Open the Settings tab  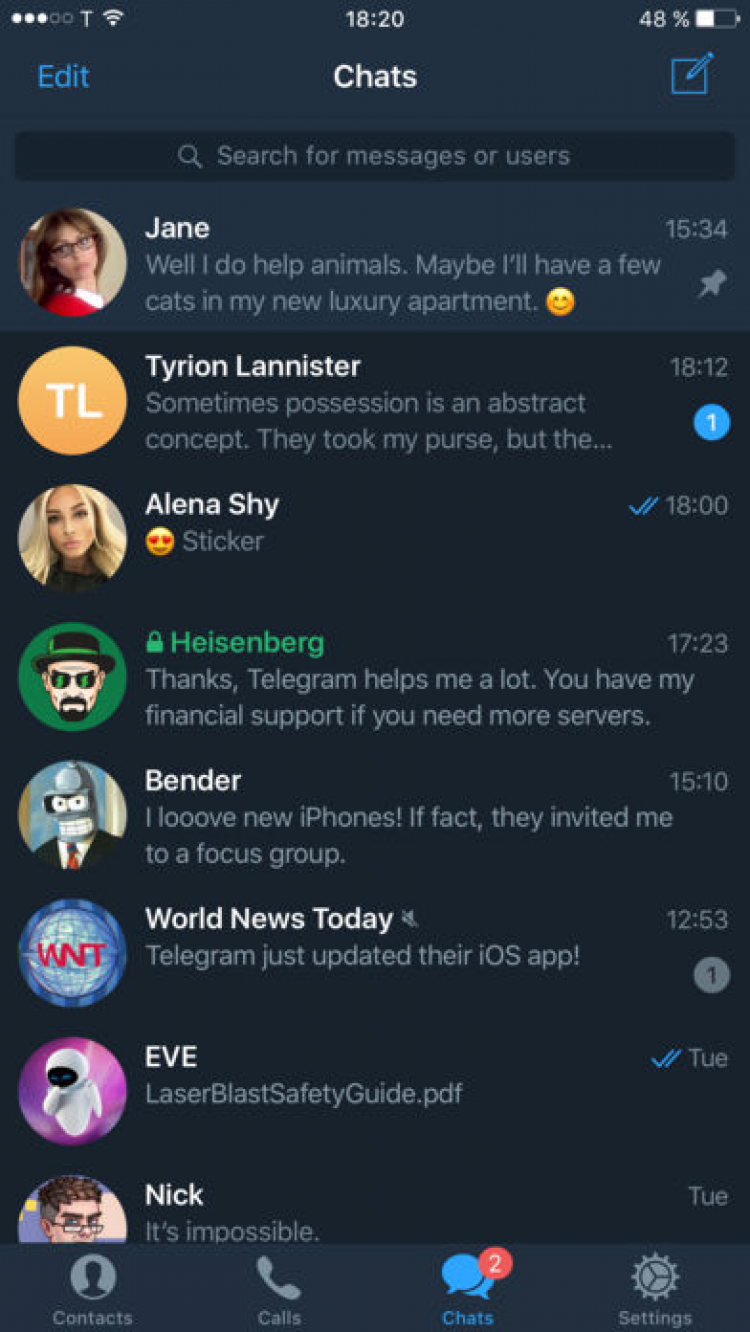tap(655, 1290)
